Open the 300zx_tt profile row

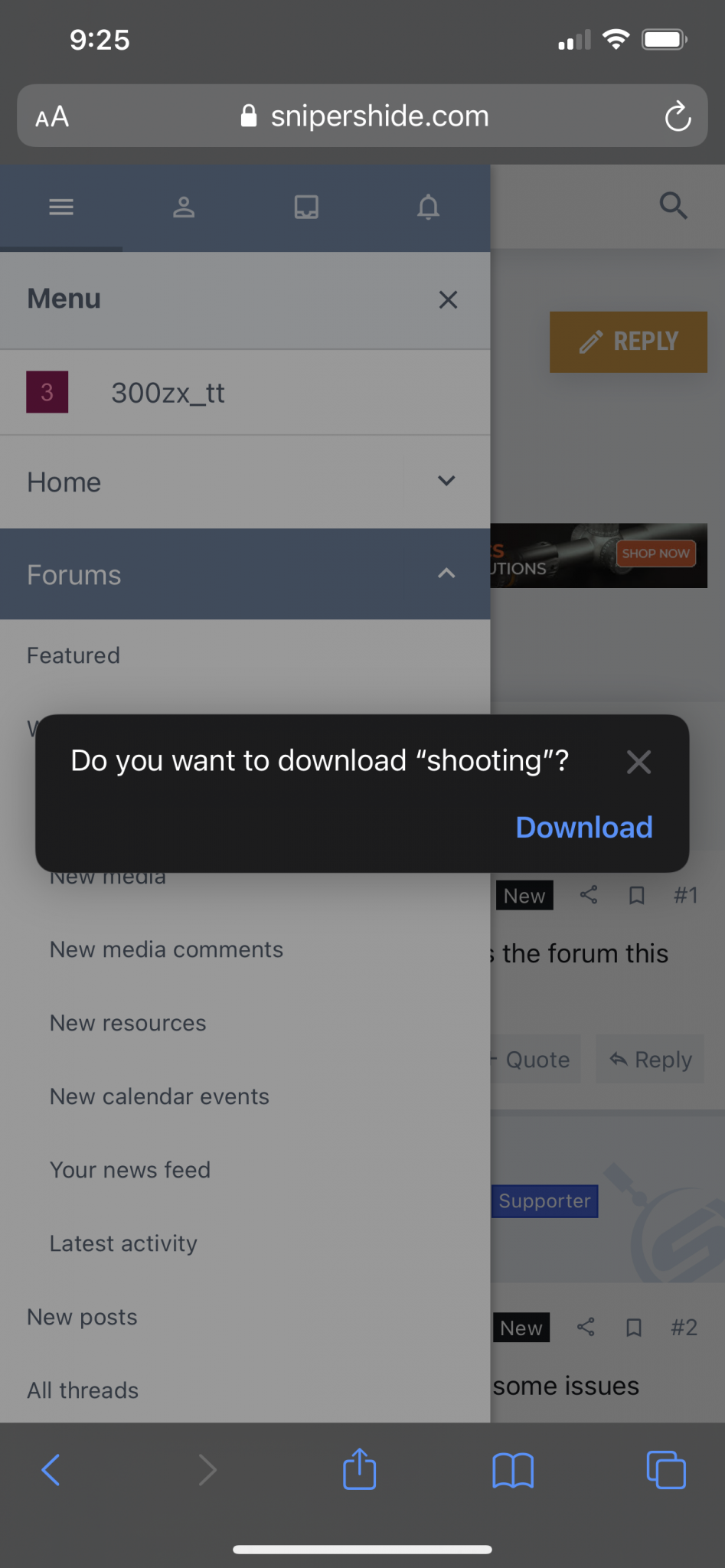(168, 393)
